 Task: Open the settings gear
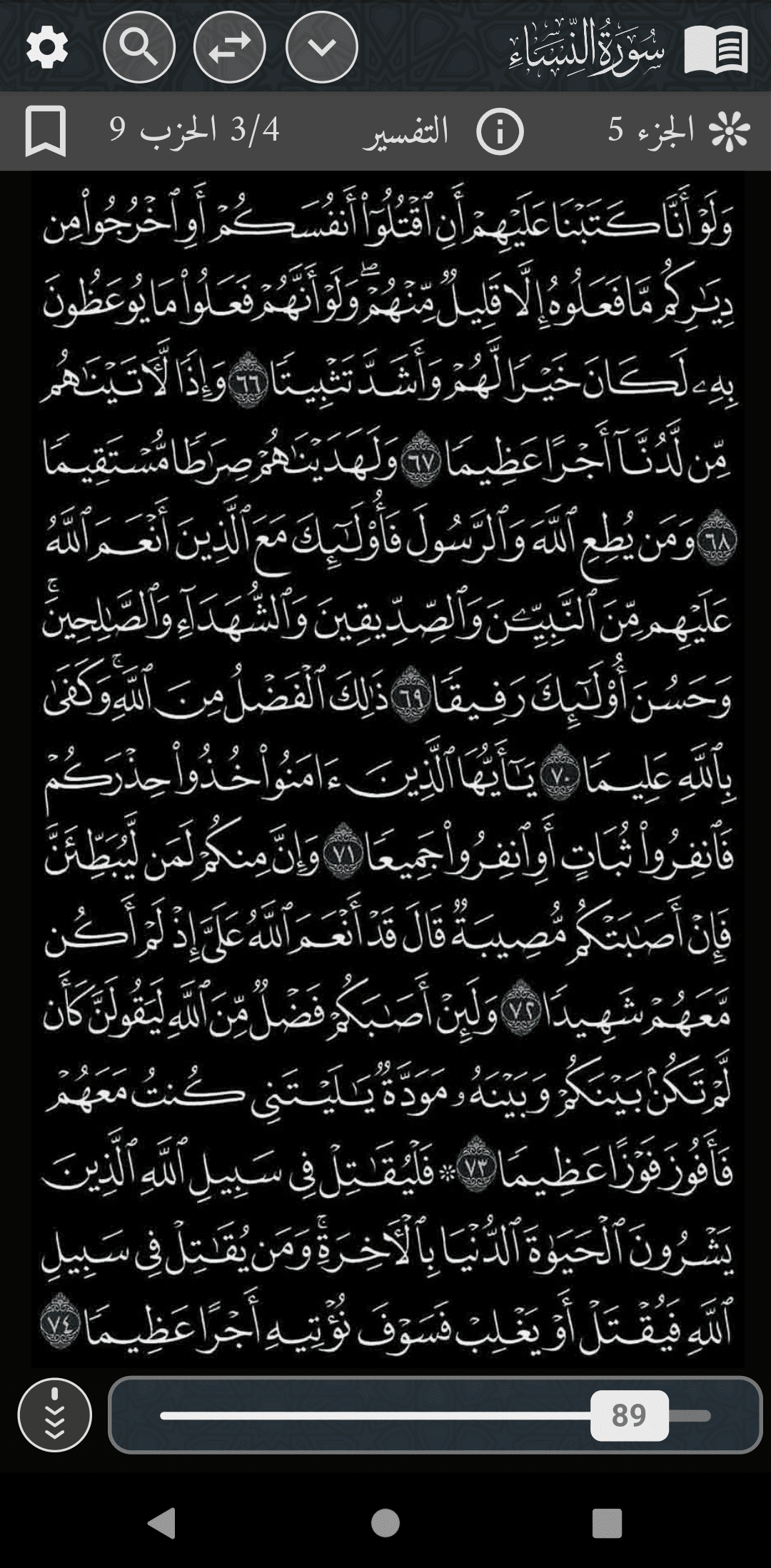coord(47,49)
